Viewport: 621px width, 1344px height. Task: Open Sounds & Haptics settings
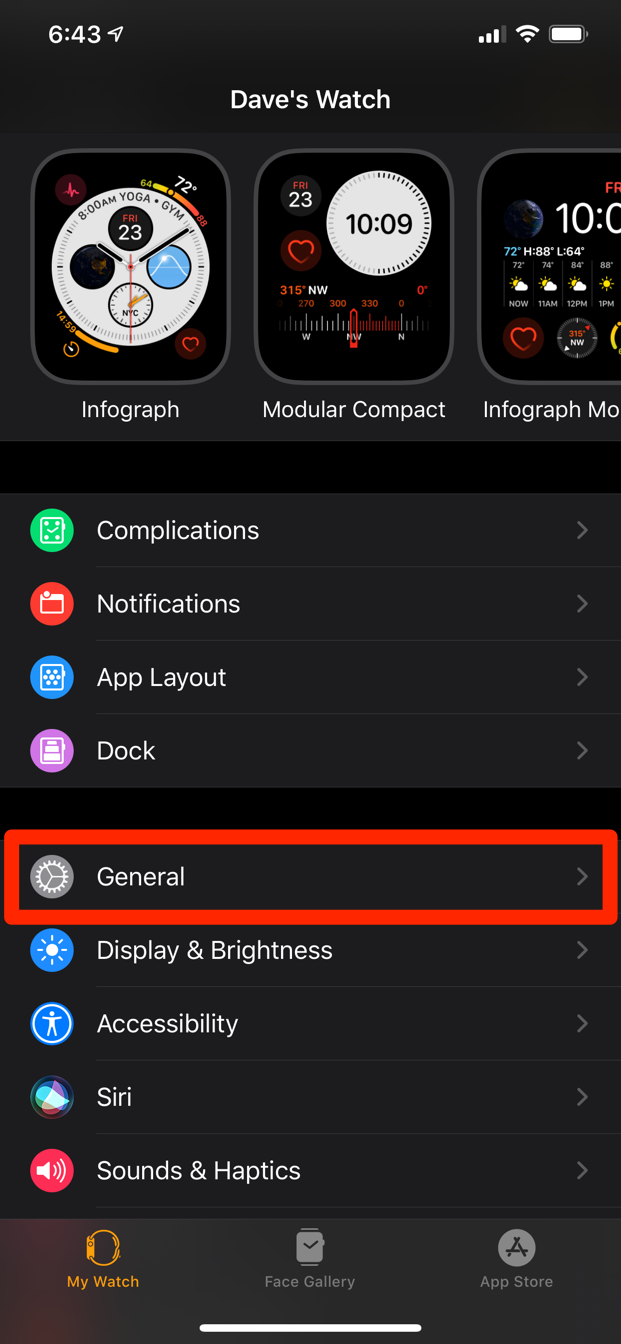[310, 1171]
